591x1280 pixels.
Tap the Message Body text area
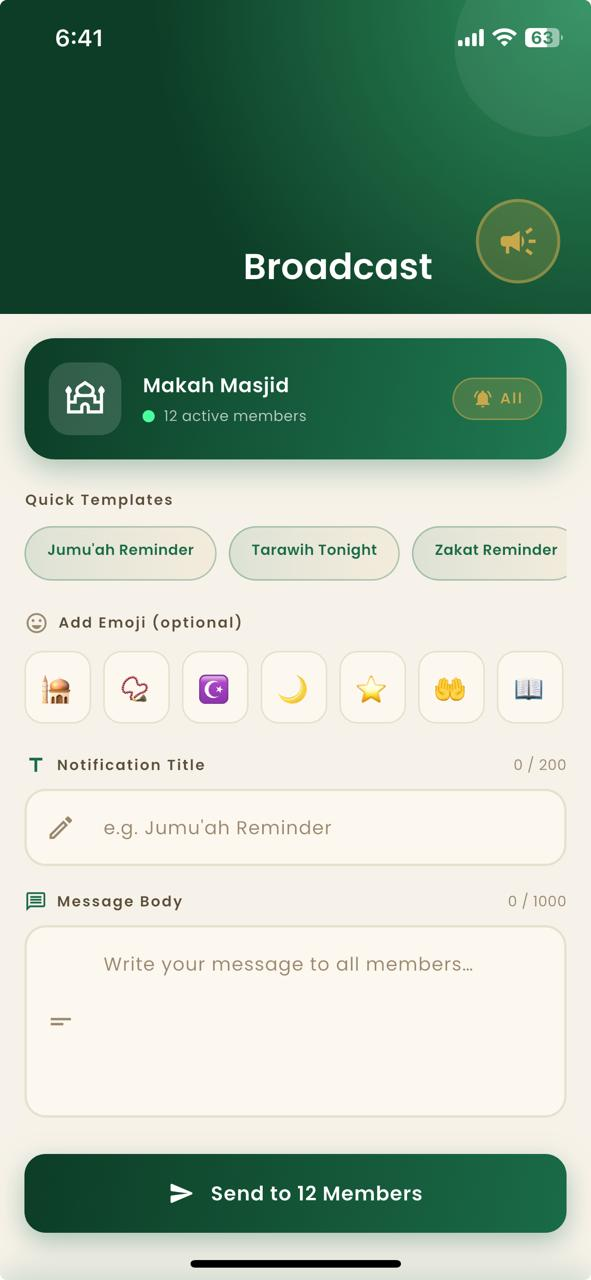tap(295, 1021)
